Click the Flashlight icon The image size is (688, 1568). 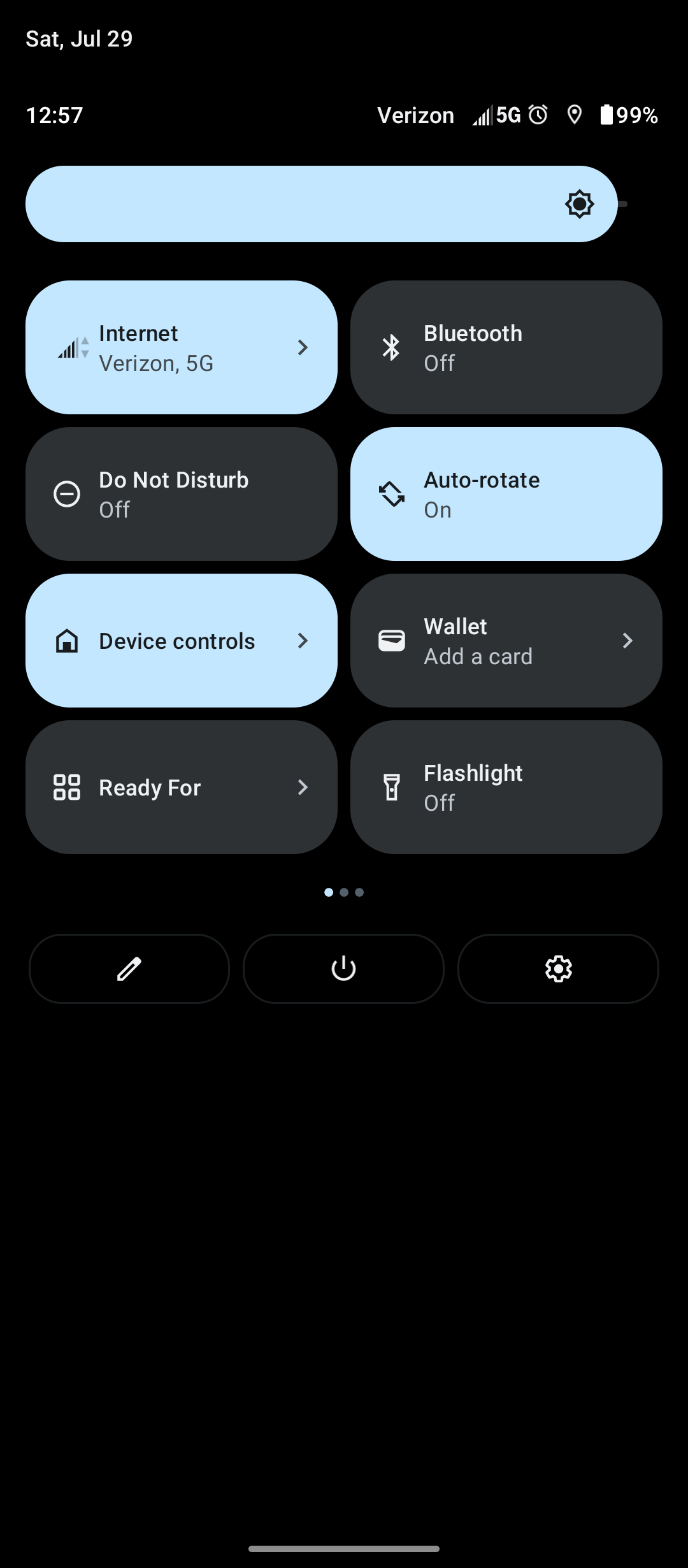391,787
